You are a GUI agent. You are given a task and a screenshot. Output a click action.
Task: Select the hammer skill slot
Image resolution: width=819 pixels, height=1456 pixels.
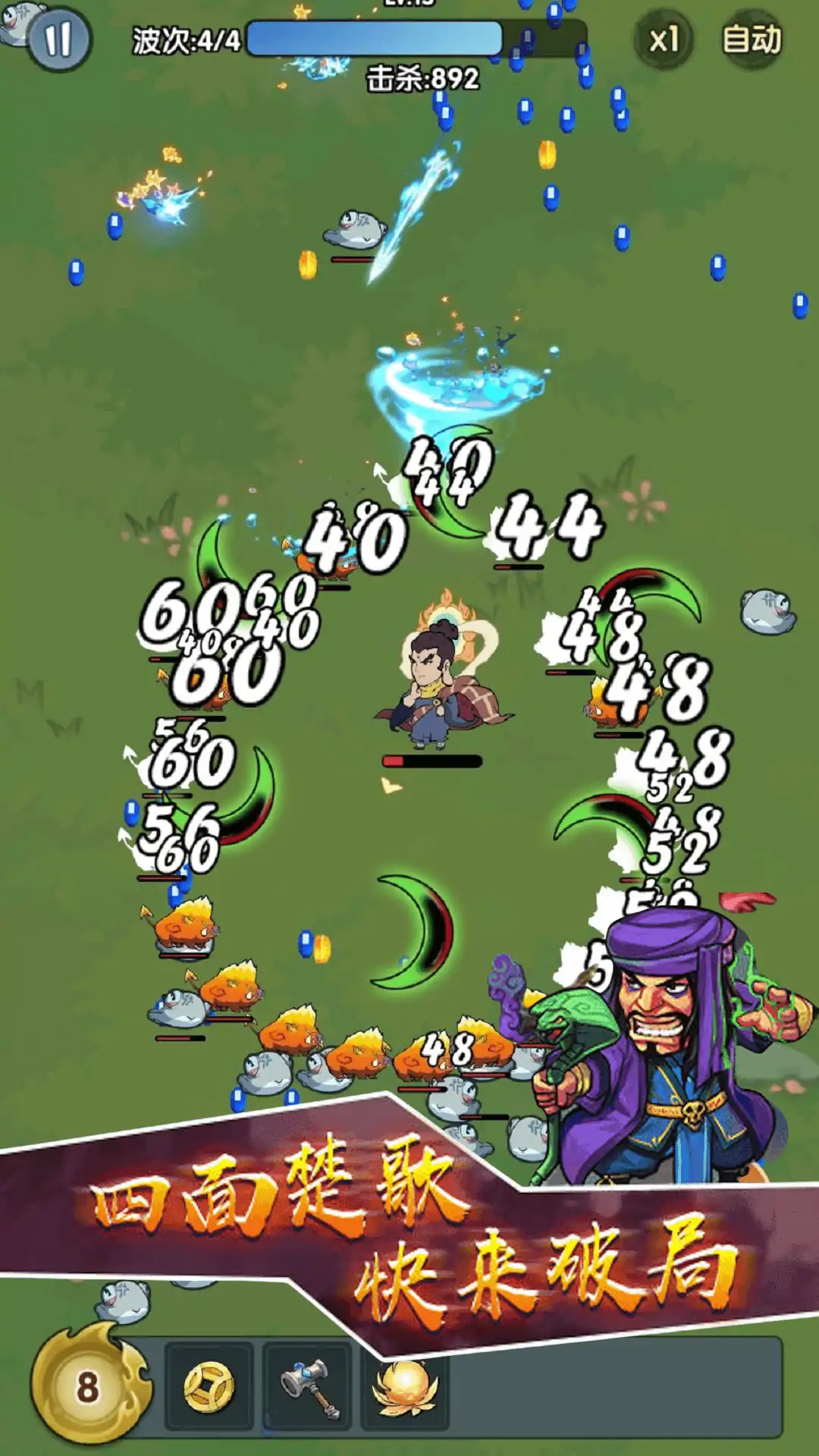[x=307, y=1387]
